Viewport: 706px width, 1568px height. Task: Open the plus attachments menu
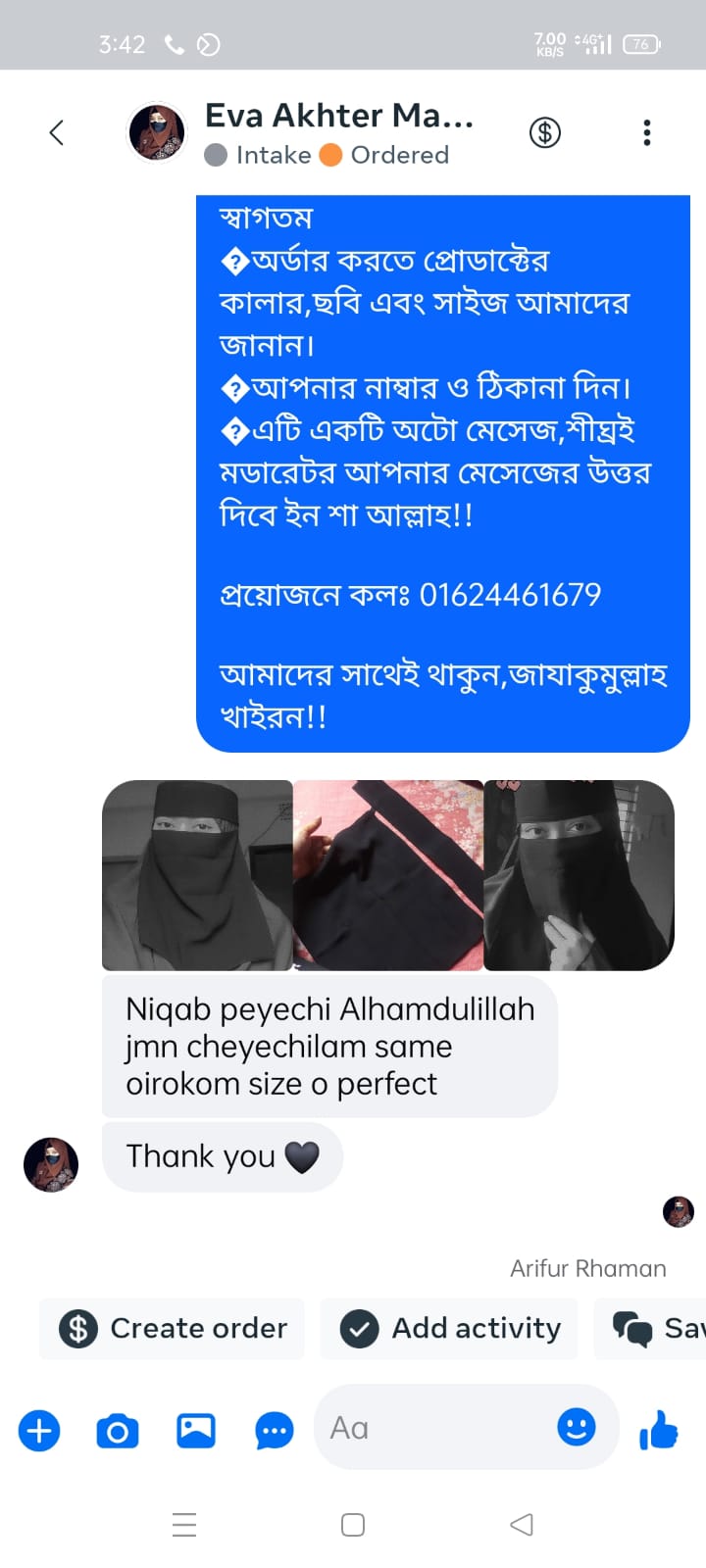click(39, 1431)
